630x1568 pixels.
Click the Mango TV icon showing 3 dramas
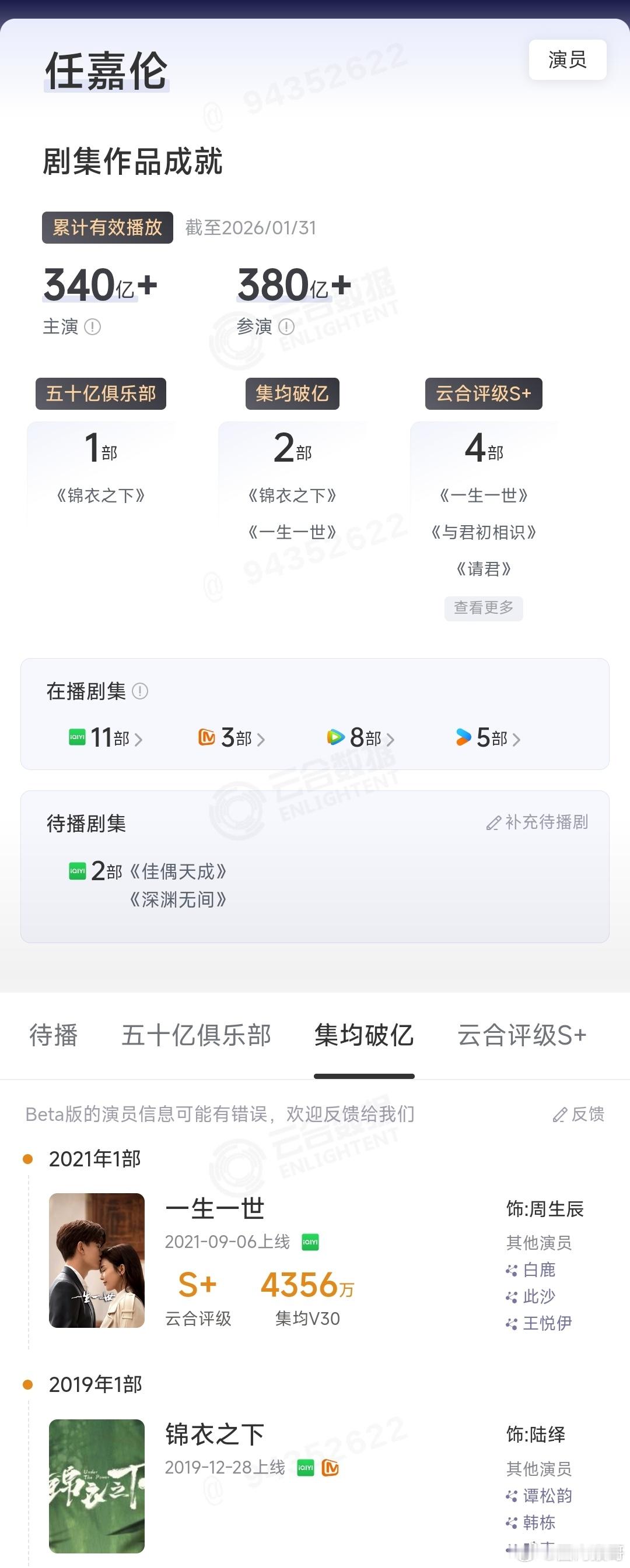coord(207,739)
